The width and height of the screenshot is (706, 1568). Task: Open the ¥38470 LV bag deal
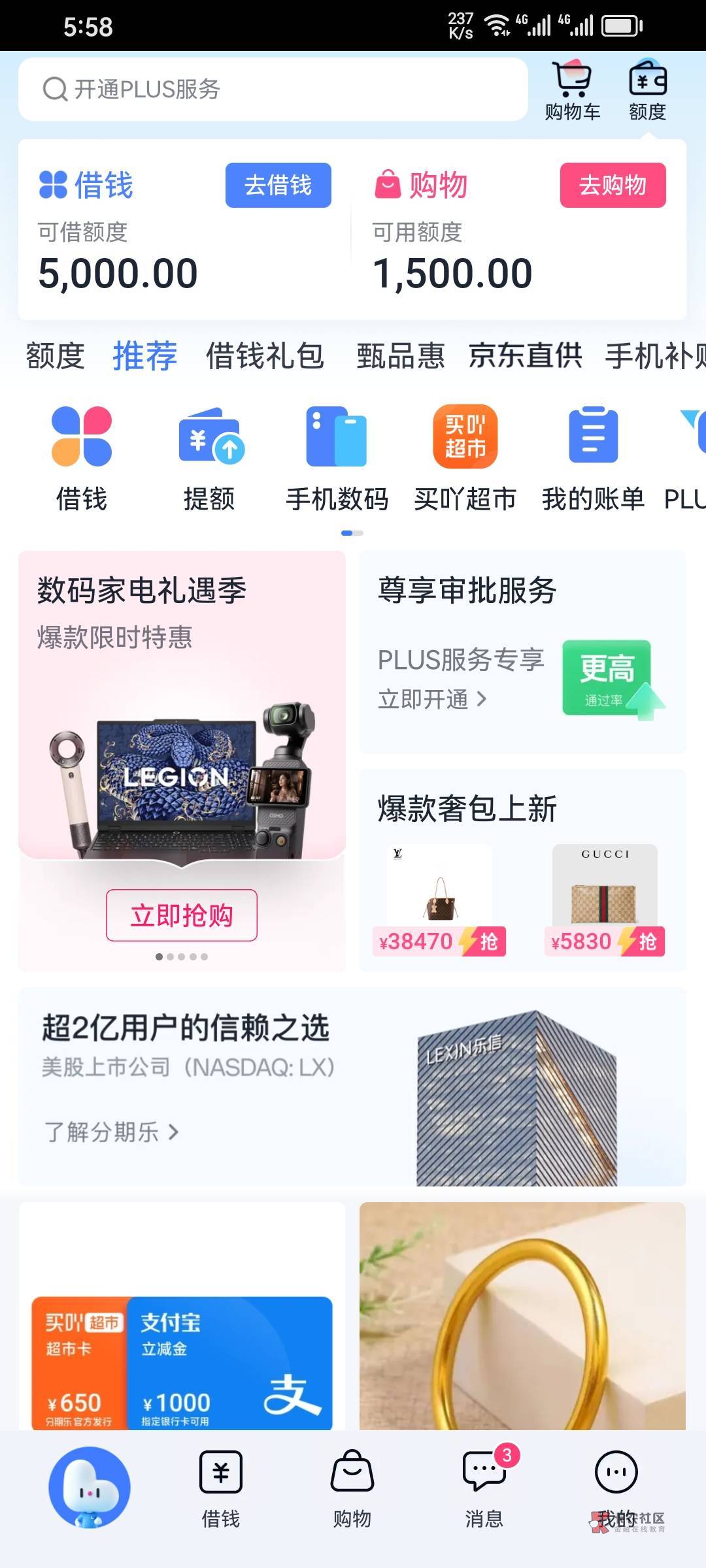point(439,900)
